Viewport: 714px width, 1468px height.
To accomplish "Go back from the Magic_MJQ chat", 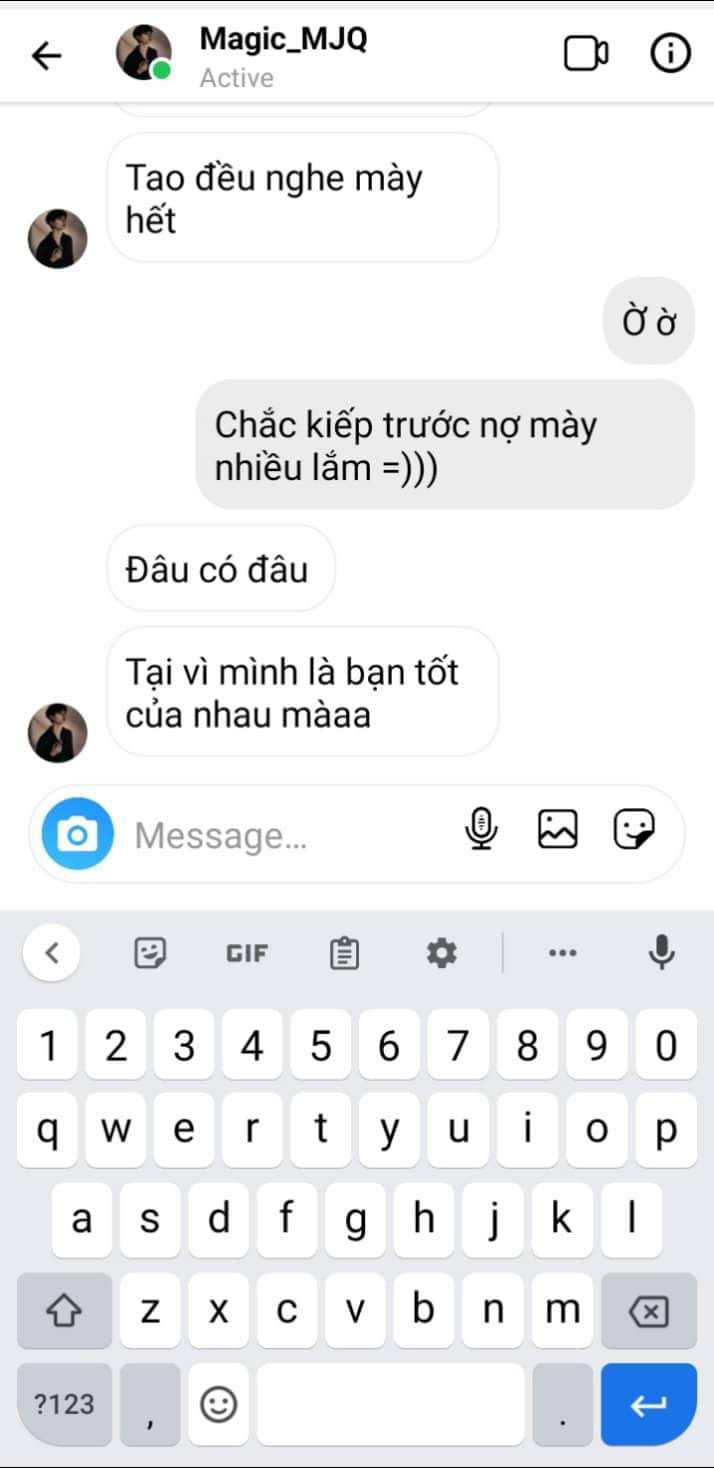I will (x=47, y=56).
